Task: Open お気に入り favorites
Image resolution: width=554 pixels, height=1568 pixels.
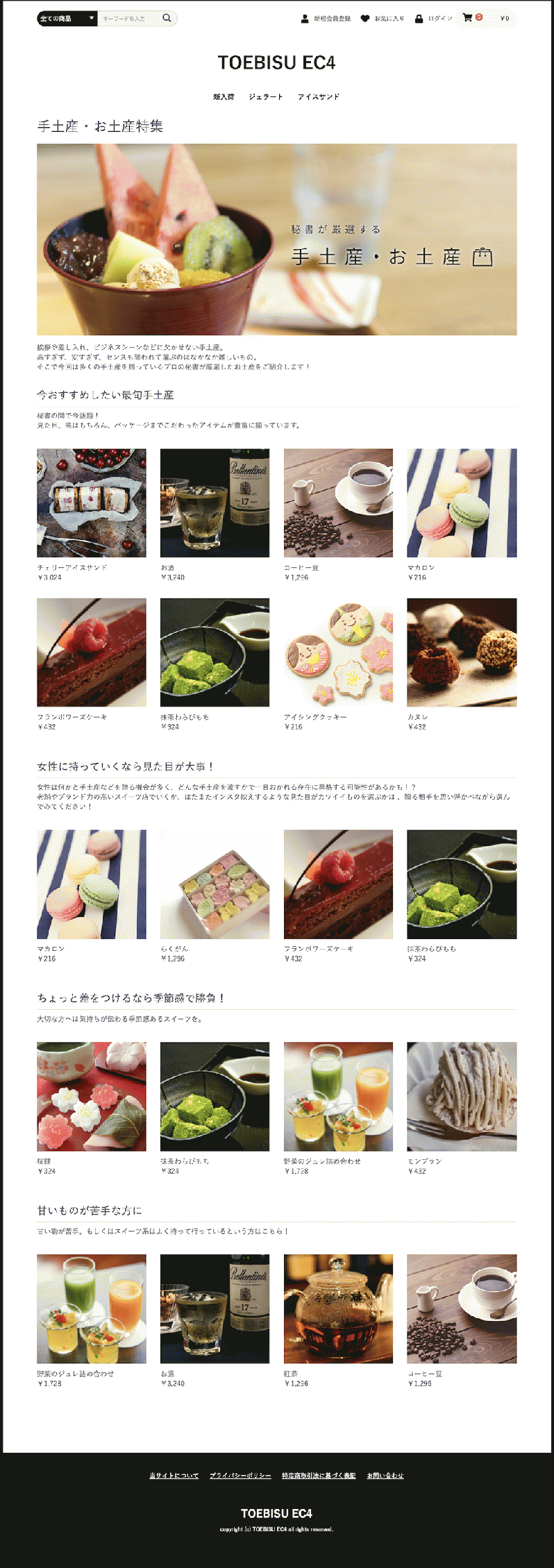Action: click(x=383, y=19)
